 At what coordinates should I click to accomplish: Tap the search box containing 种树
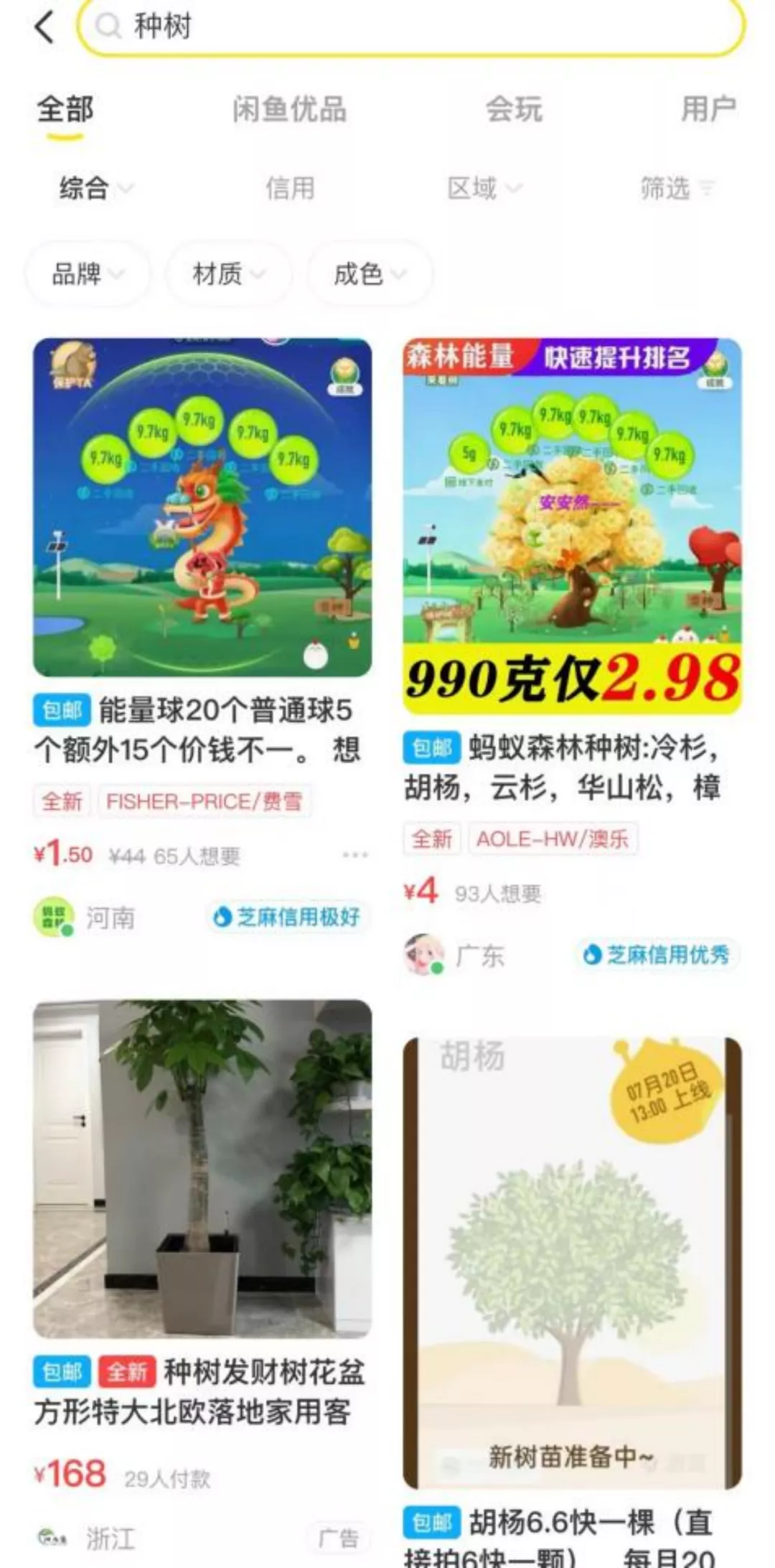[411, 26]
